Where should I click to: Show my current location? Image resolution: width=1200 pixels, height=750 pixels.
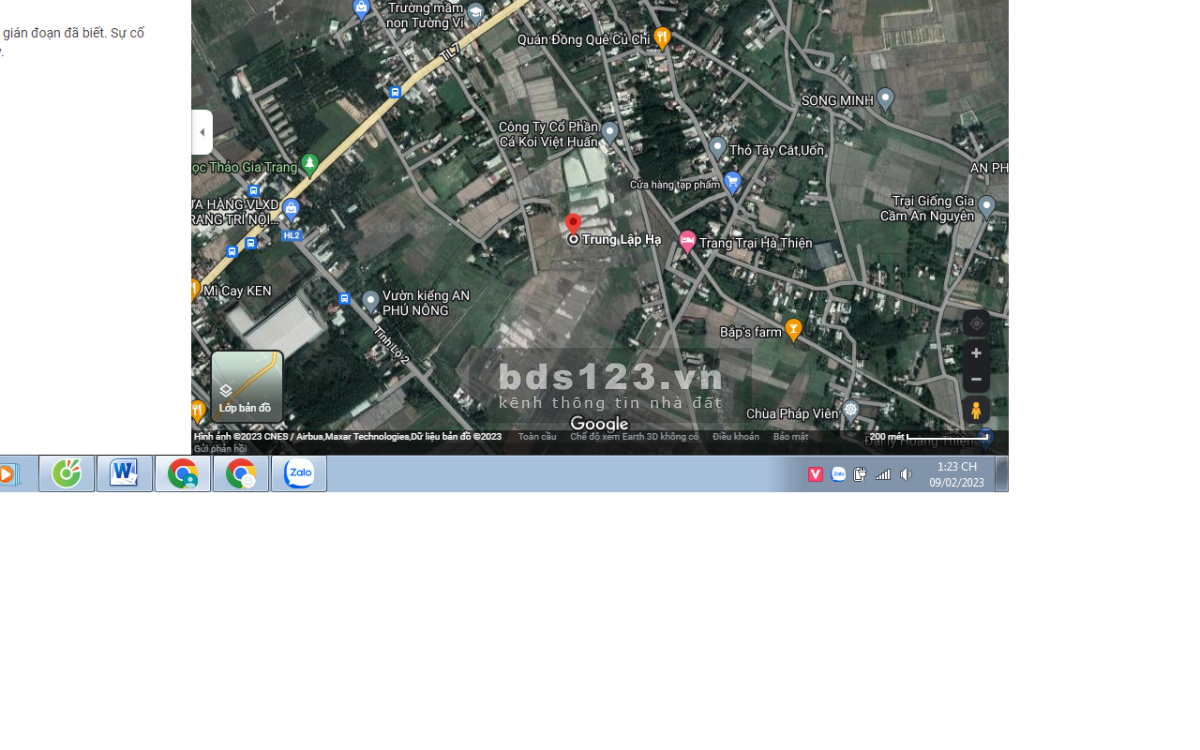point(976,324)
